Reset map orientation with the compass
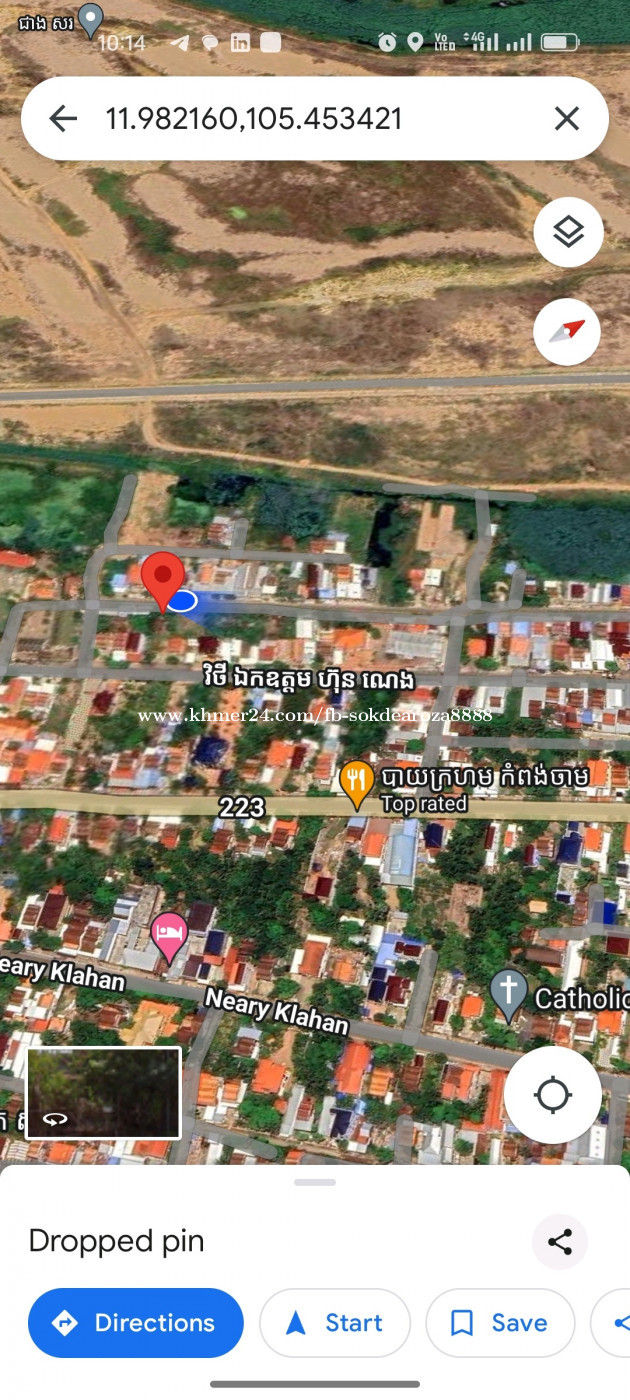This screenshot has height=1400, width=630. click(x=568, y=332)
